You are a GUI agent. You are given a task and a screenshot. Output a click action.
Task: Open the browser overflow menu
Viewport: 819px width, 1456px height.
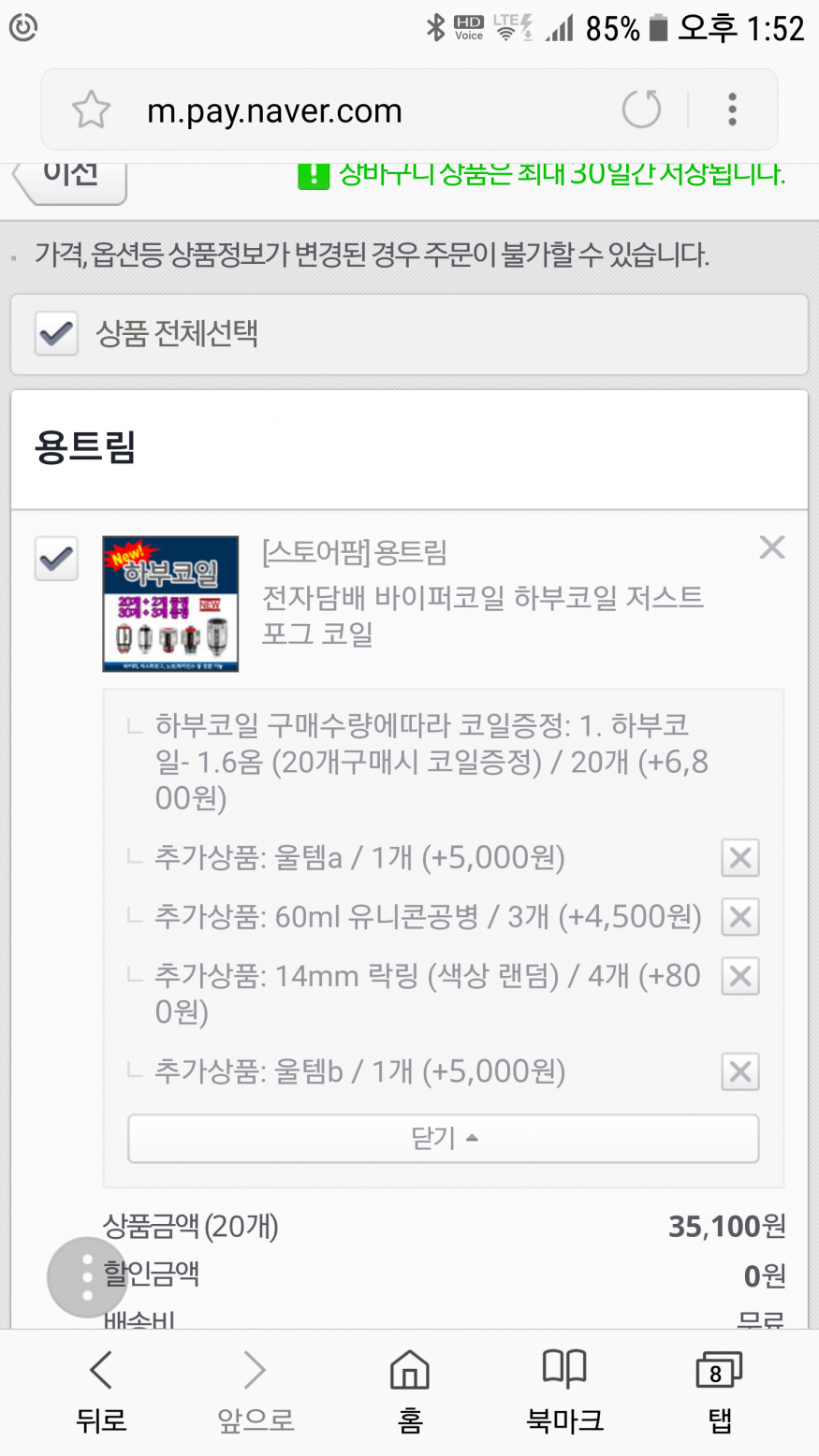732,109
